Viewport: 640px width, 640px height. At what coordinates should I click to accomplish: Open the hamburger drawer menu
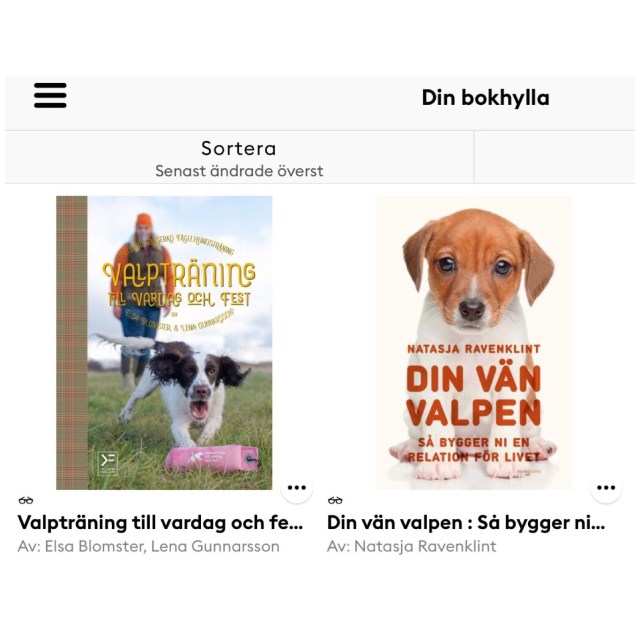50,95
